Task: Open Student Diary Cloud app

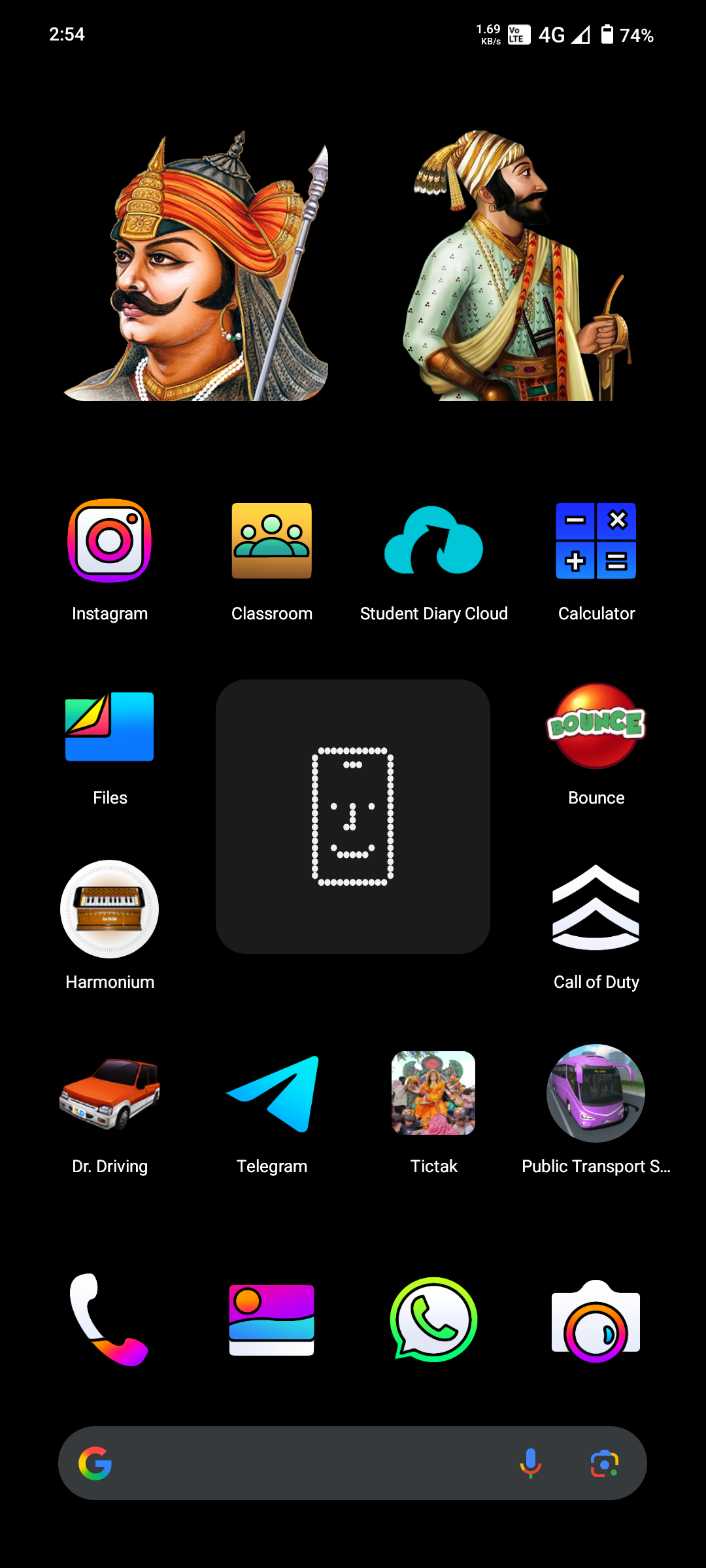Action: point(434,541)
